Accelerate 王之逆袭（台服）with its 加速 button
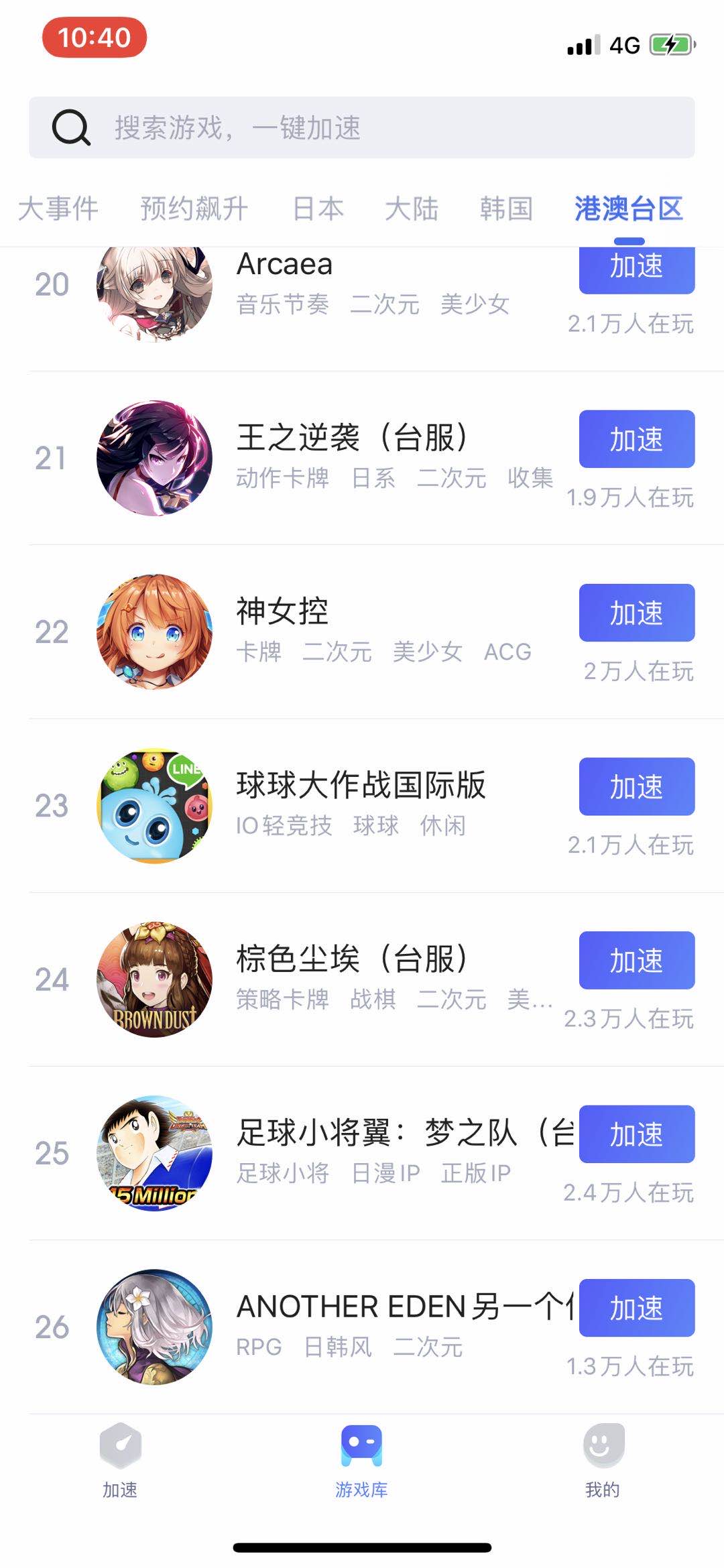 coord(636,439)
